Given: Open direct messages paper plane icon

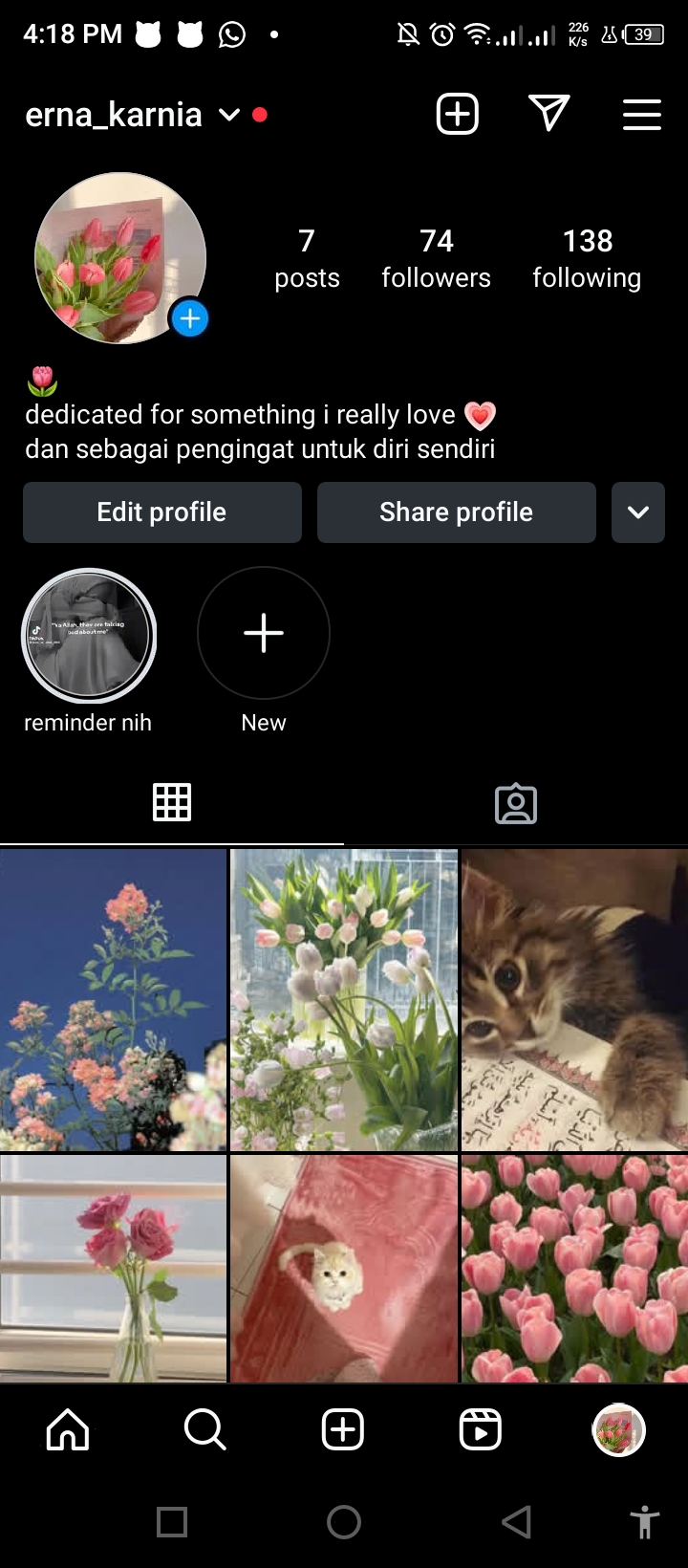Looking at the screenshot, I should pos(549,114).
